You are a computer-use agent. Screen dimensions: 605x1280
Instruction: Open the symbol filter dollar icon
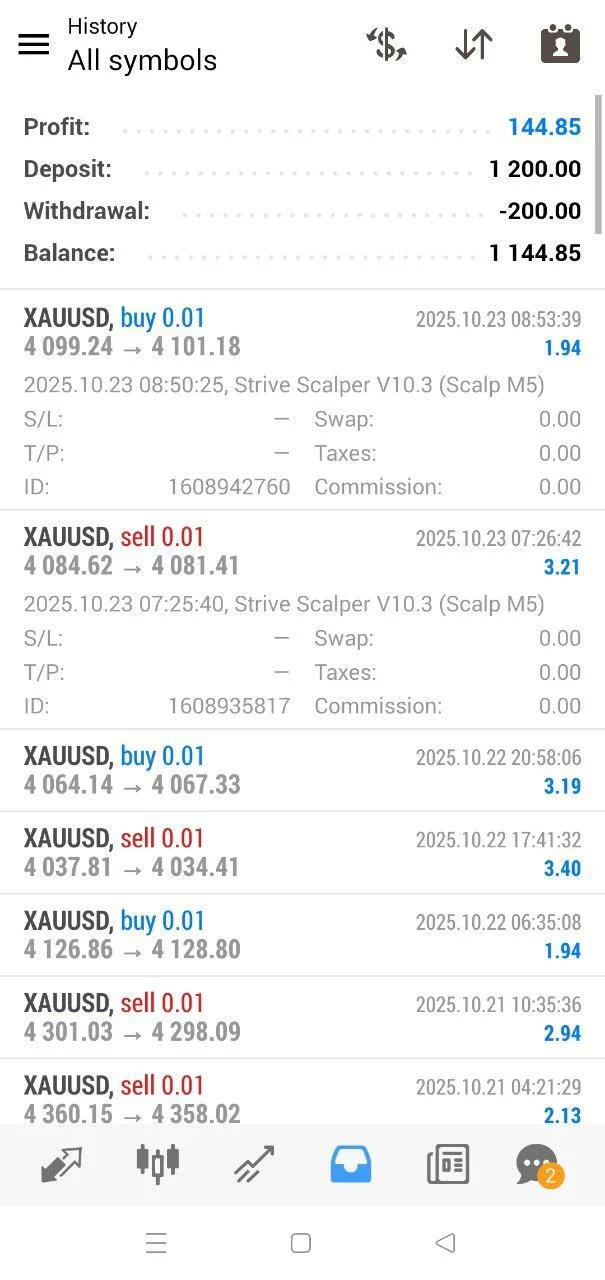[x=386, y=44]
